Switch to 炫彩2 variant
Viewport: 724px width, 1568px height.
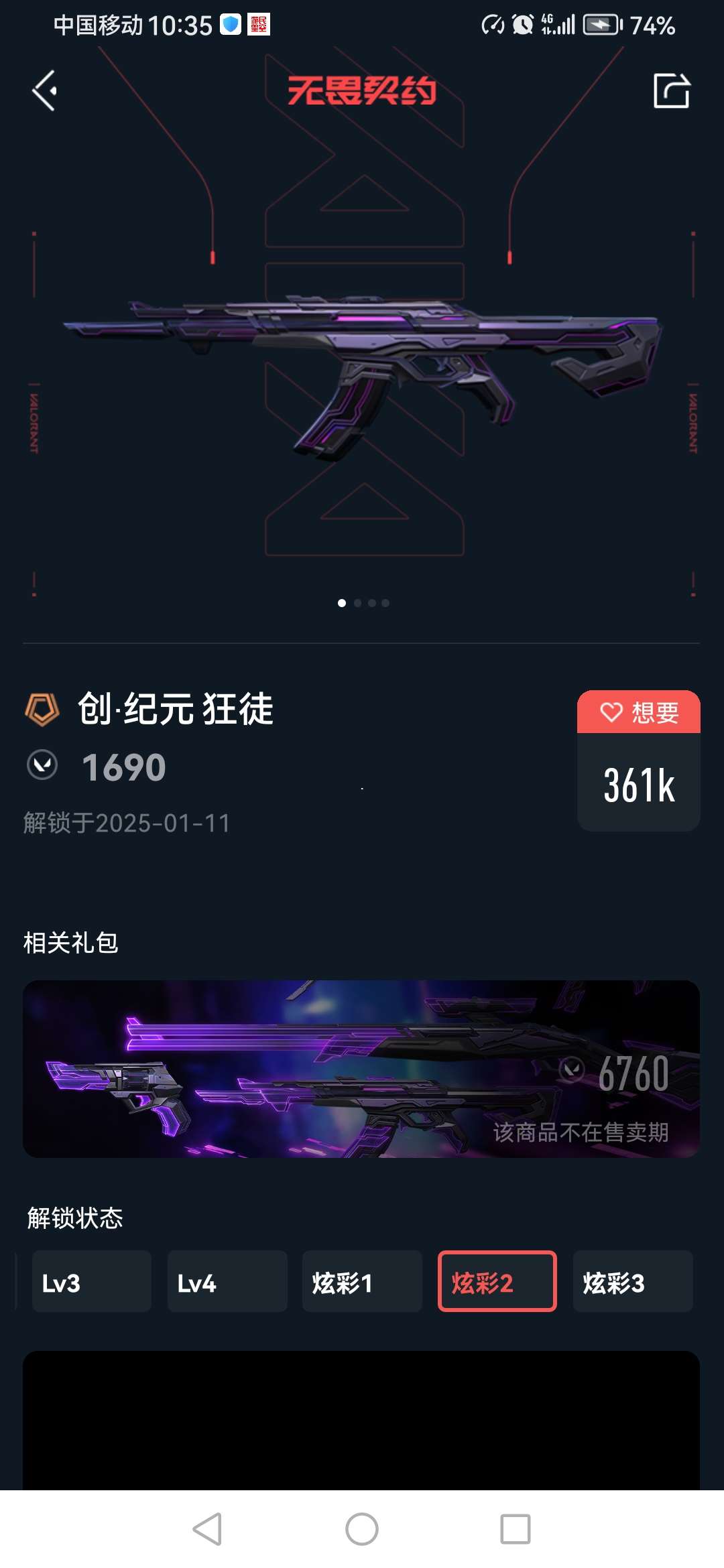[x=497, y=1281]
